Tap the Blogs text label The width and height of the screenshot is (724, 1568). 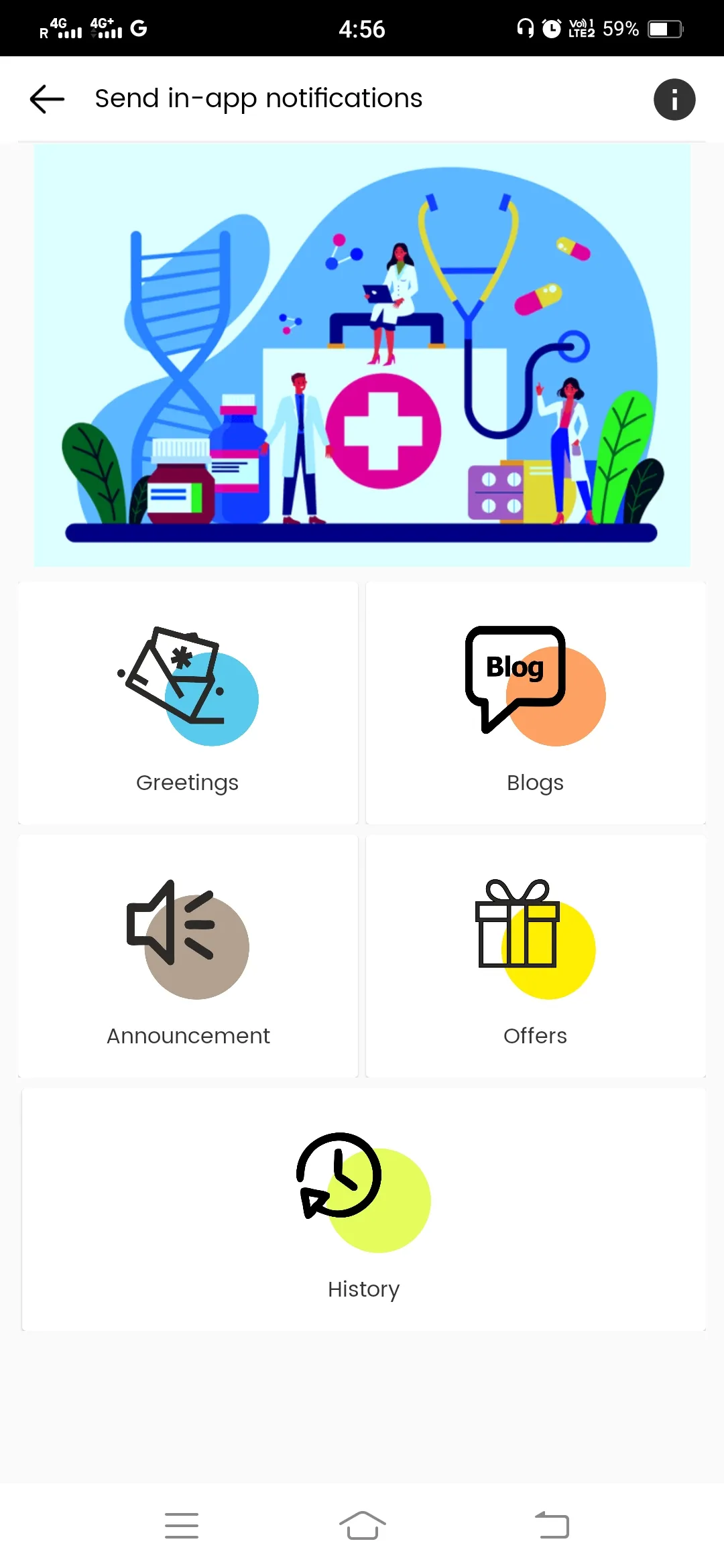tap(535, 782)
